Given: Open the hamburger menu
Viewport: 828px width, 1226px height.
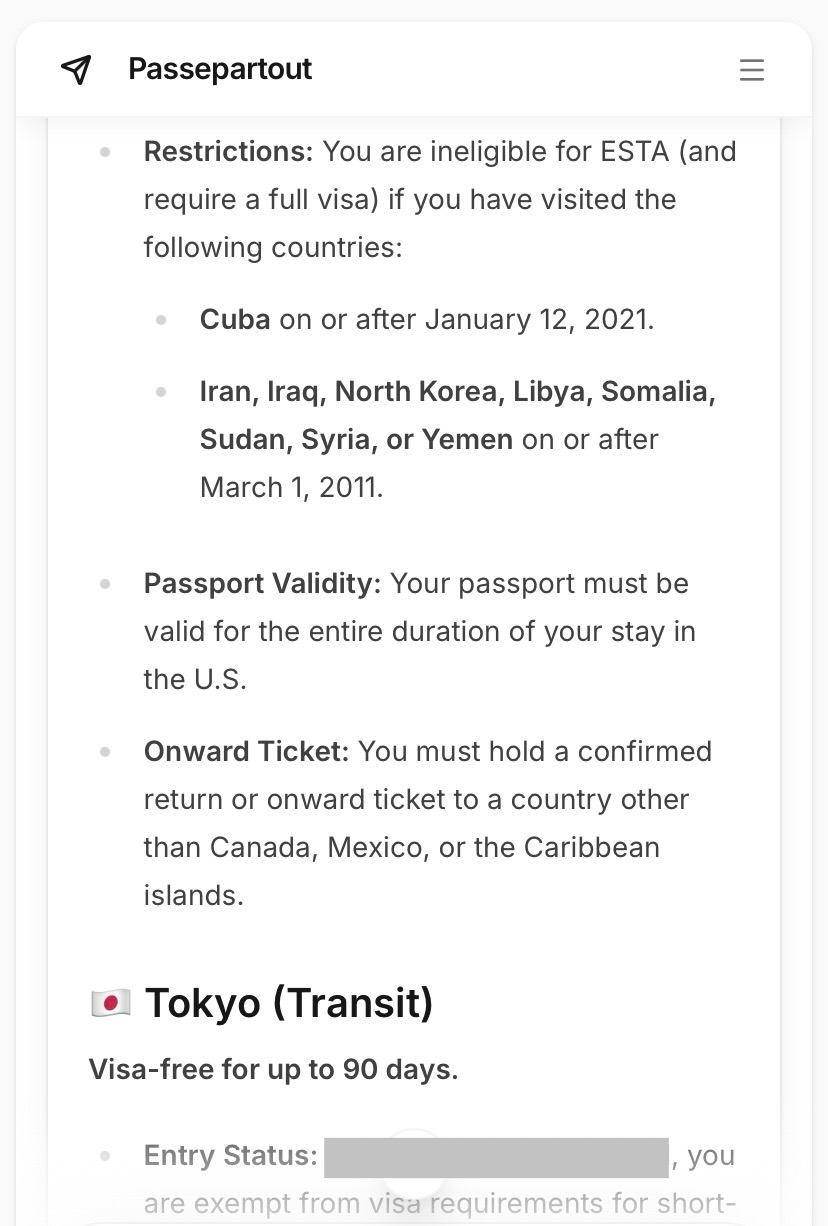Looking at the screenshot, I should point(751,70).
